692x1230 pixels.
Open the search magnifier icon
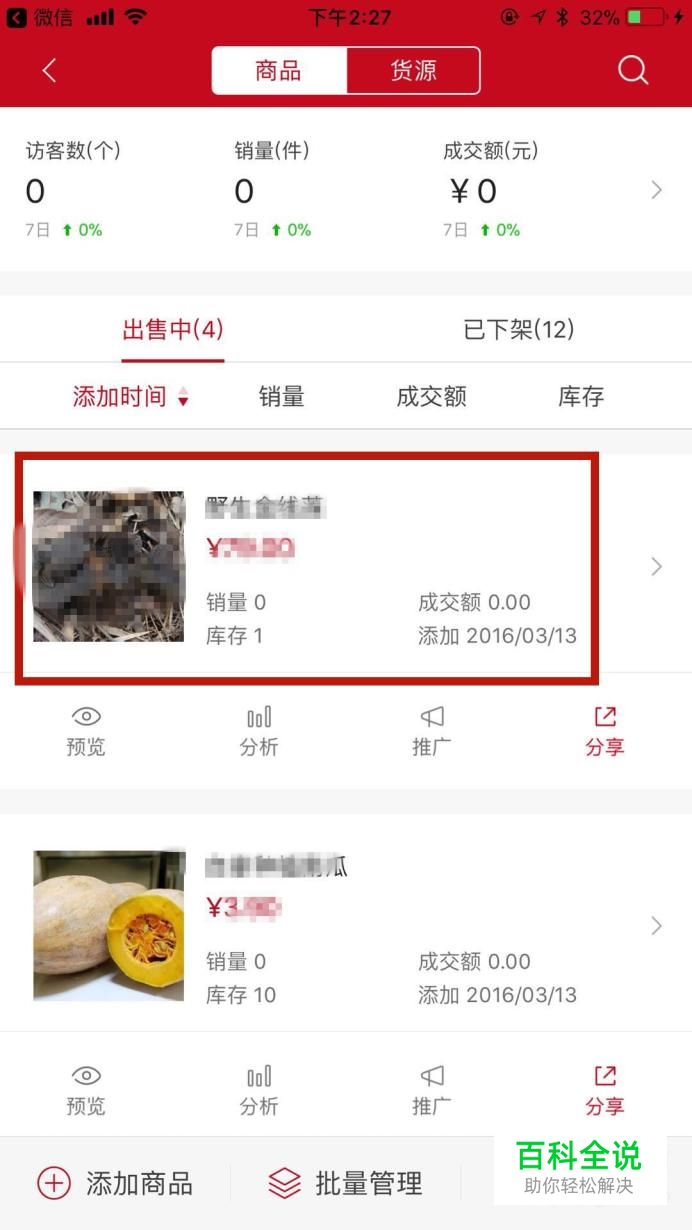click(x=633, y=70)
